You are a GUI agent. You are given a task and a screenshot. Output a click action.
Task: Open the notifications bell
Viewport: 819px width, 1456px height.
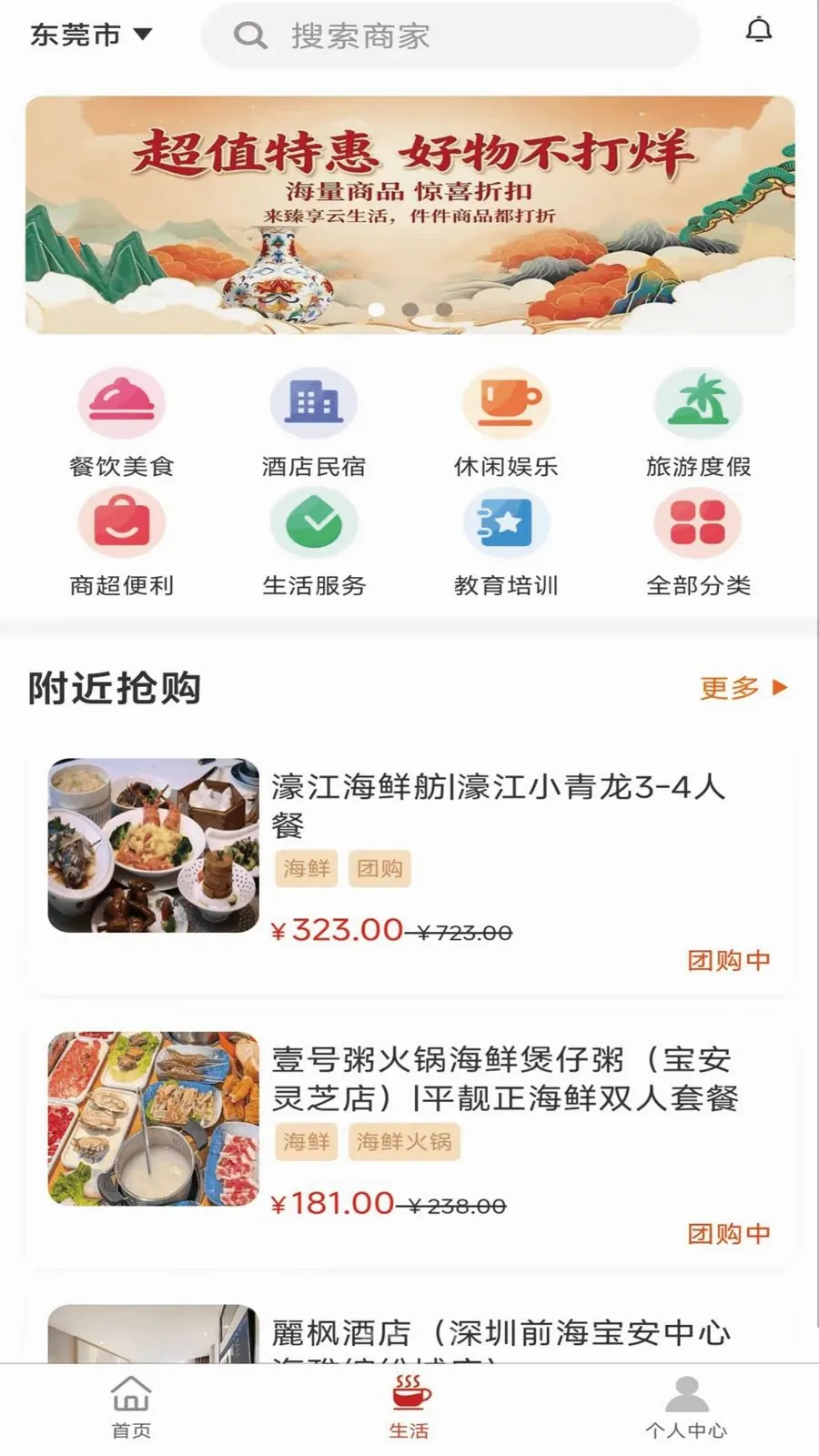point(759,30)
